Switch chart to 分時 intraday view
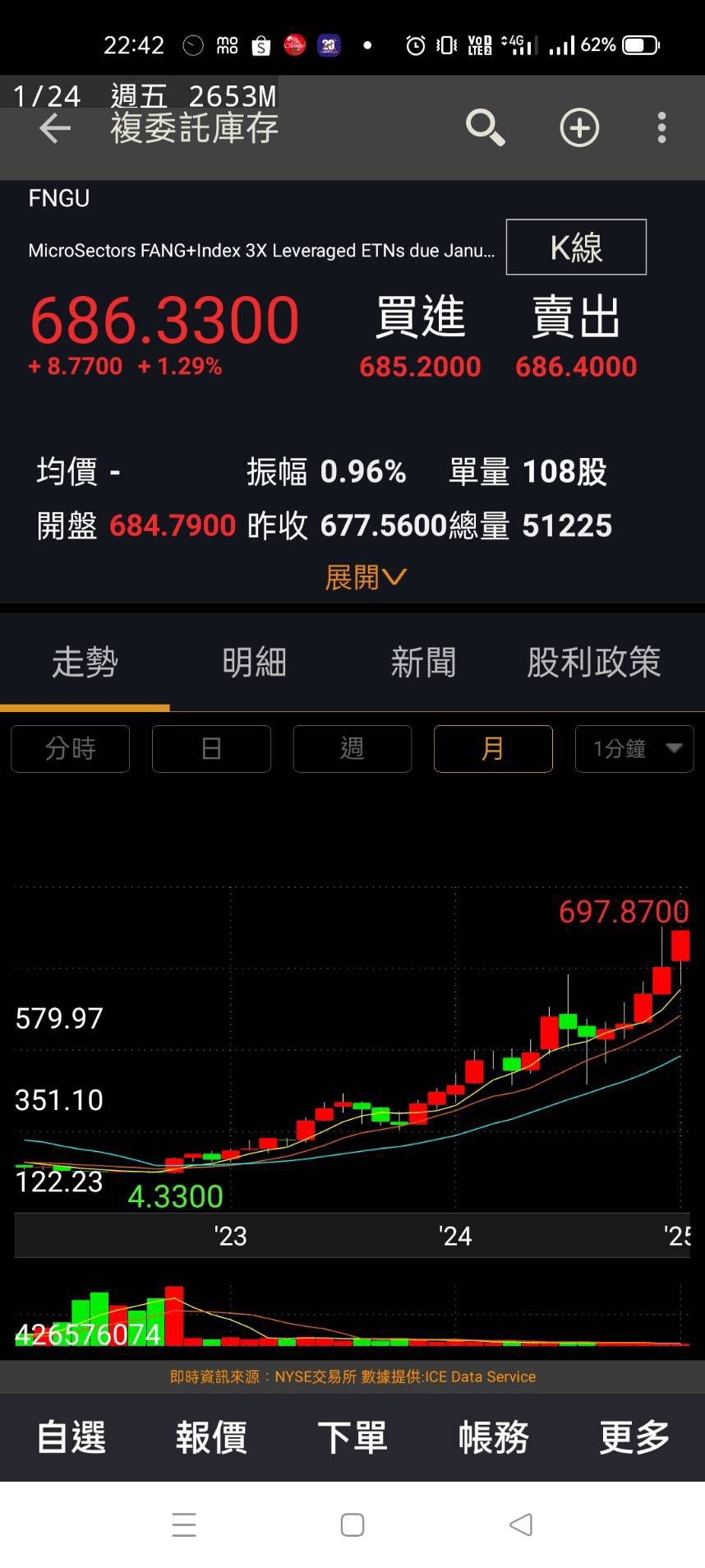Image resolution: width=705 pixels, height=1568 pixels. (70, 749)
